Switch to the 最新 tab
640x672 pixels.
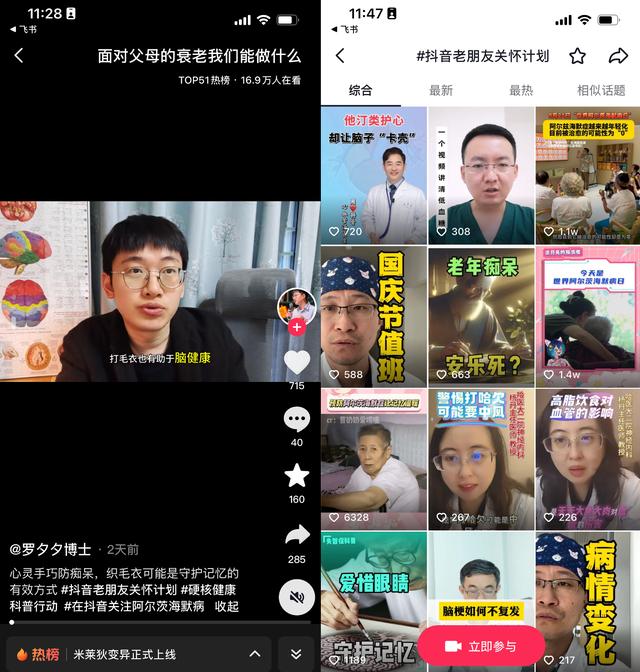click(x=441, y=90)
